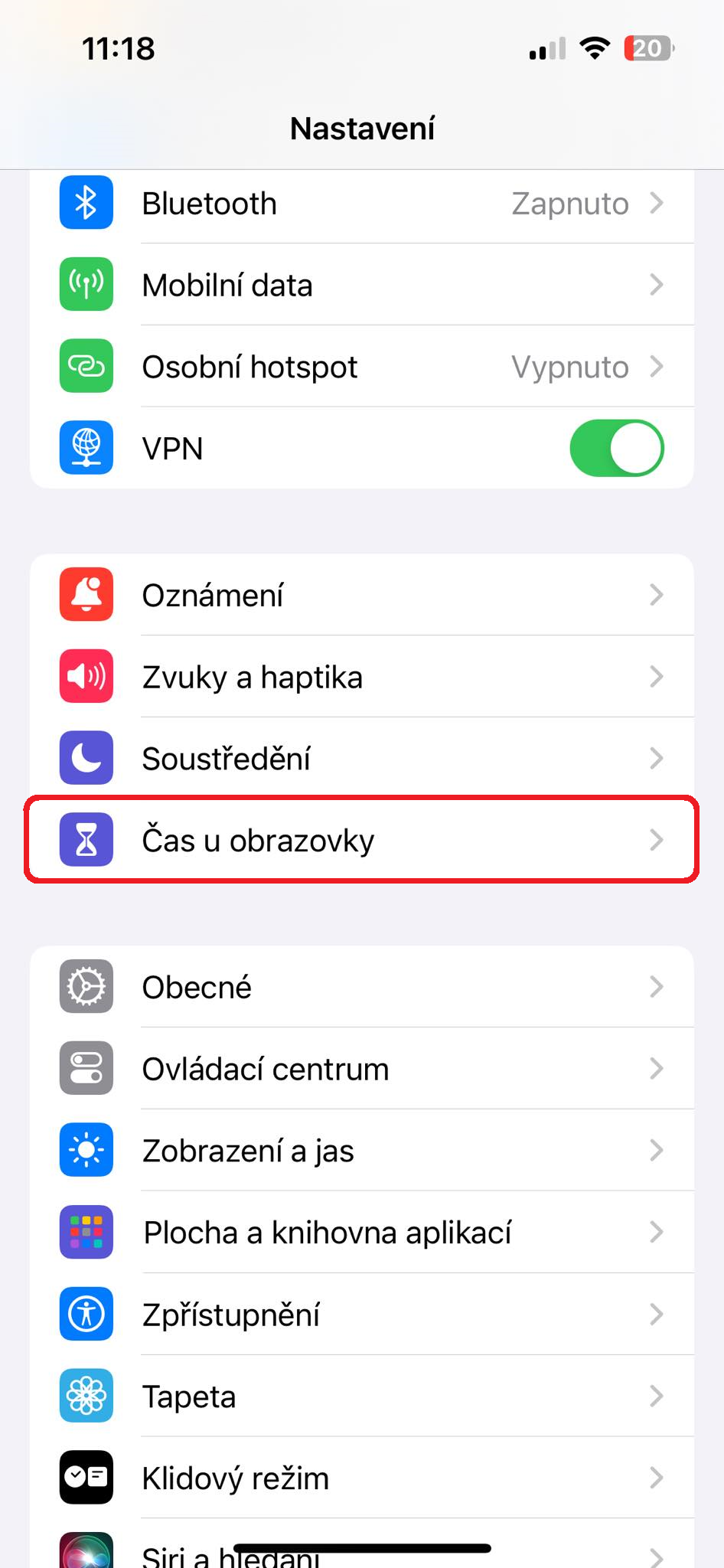Go to Klidový režim
Screen dimensions: 724x1568
[362, 1478]
